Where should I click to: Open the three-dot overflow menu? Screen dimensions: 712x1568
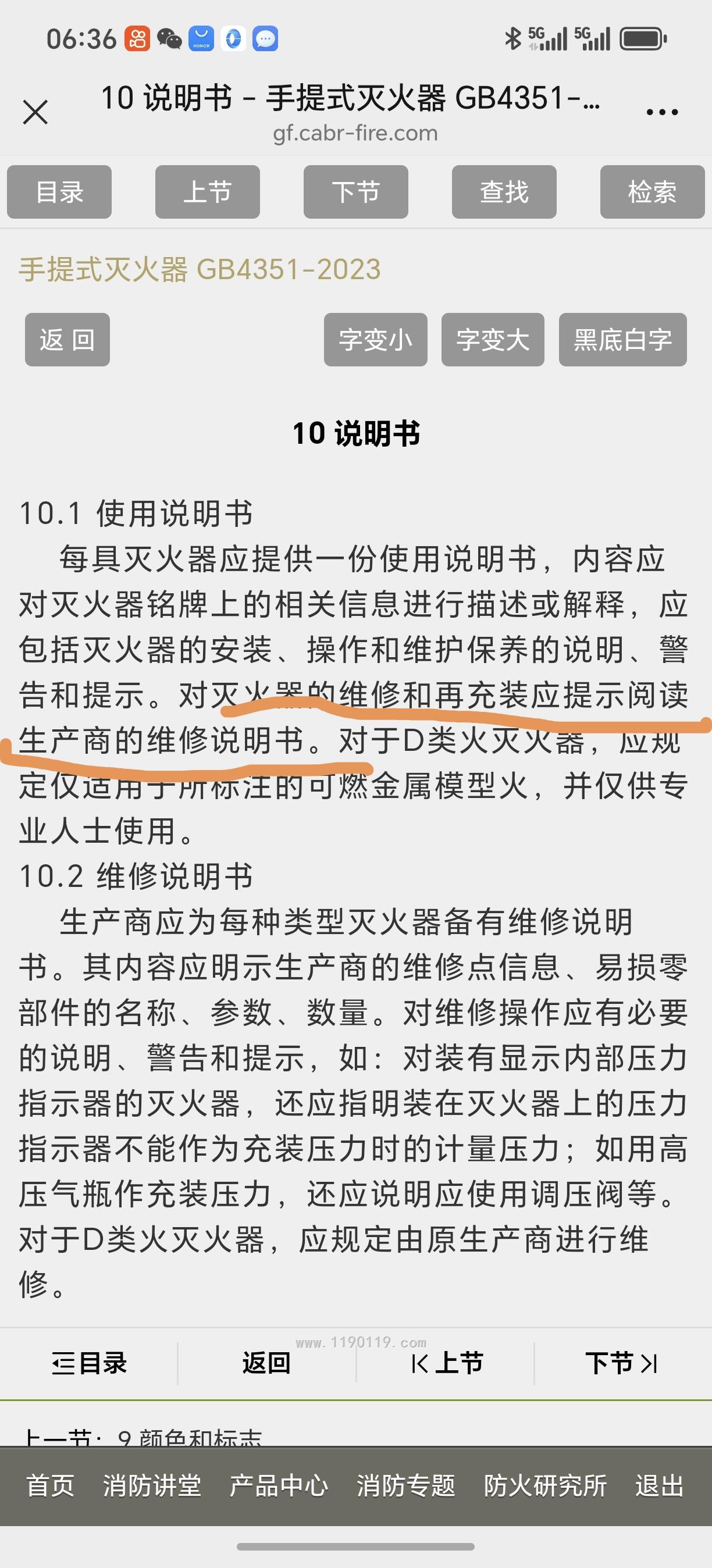(661, 113)
